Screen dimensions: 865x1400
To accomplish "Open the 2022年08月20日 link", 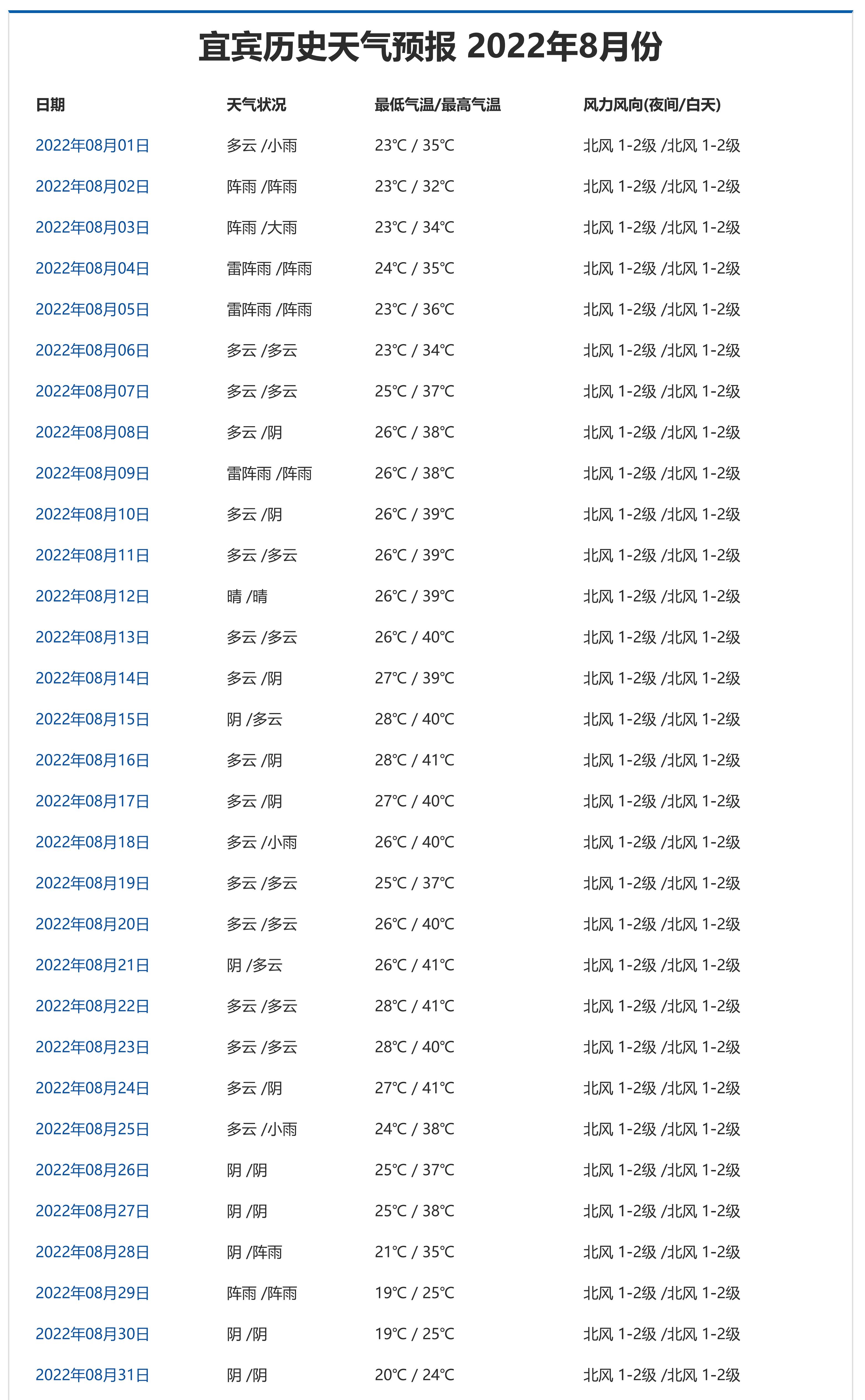I will 92,924.
